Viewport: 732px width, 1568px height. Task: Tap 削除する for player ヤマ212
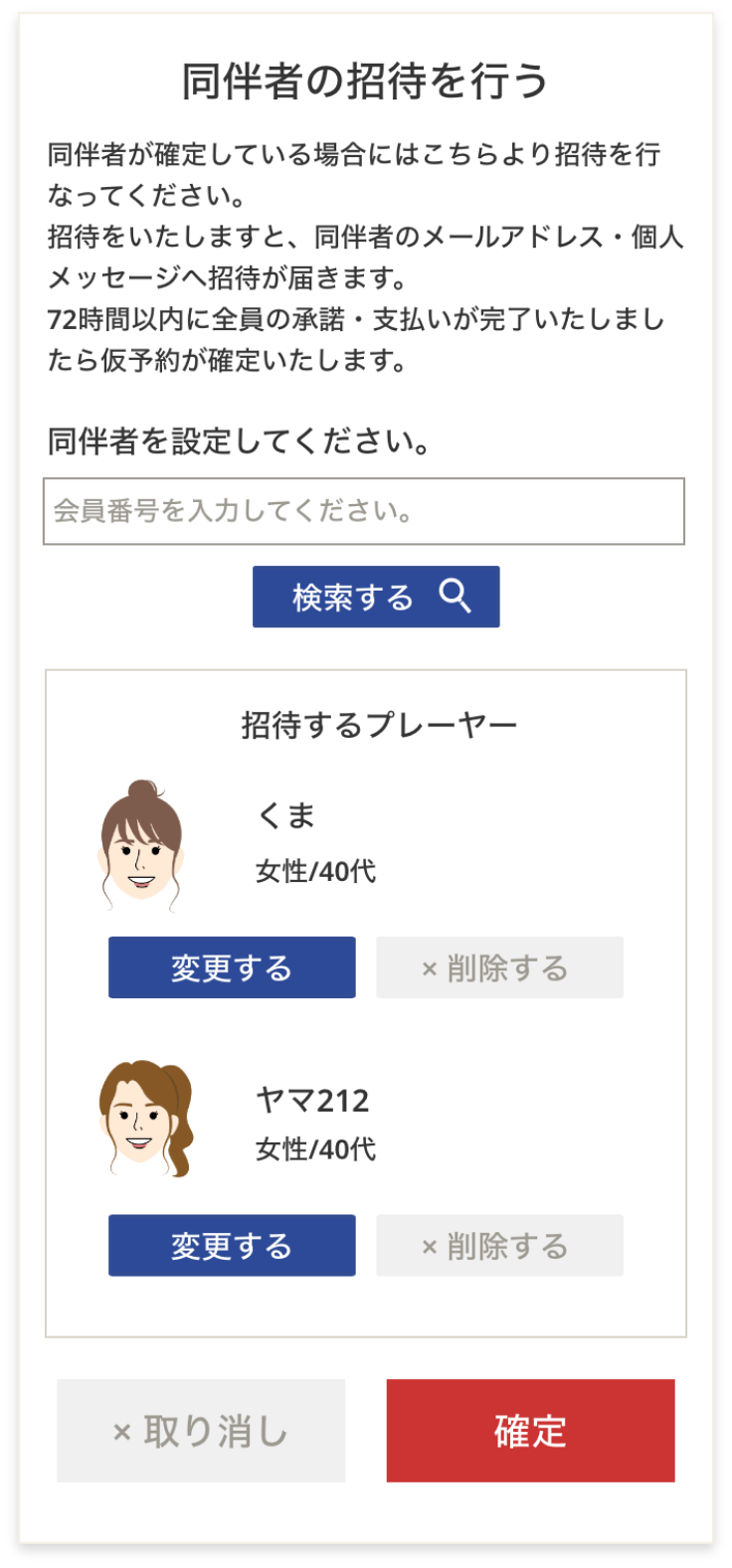pos(499,1245)
